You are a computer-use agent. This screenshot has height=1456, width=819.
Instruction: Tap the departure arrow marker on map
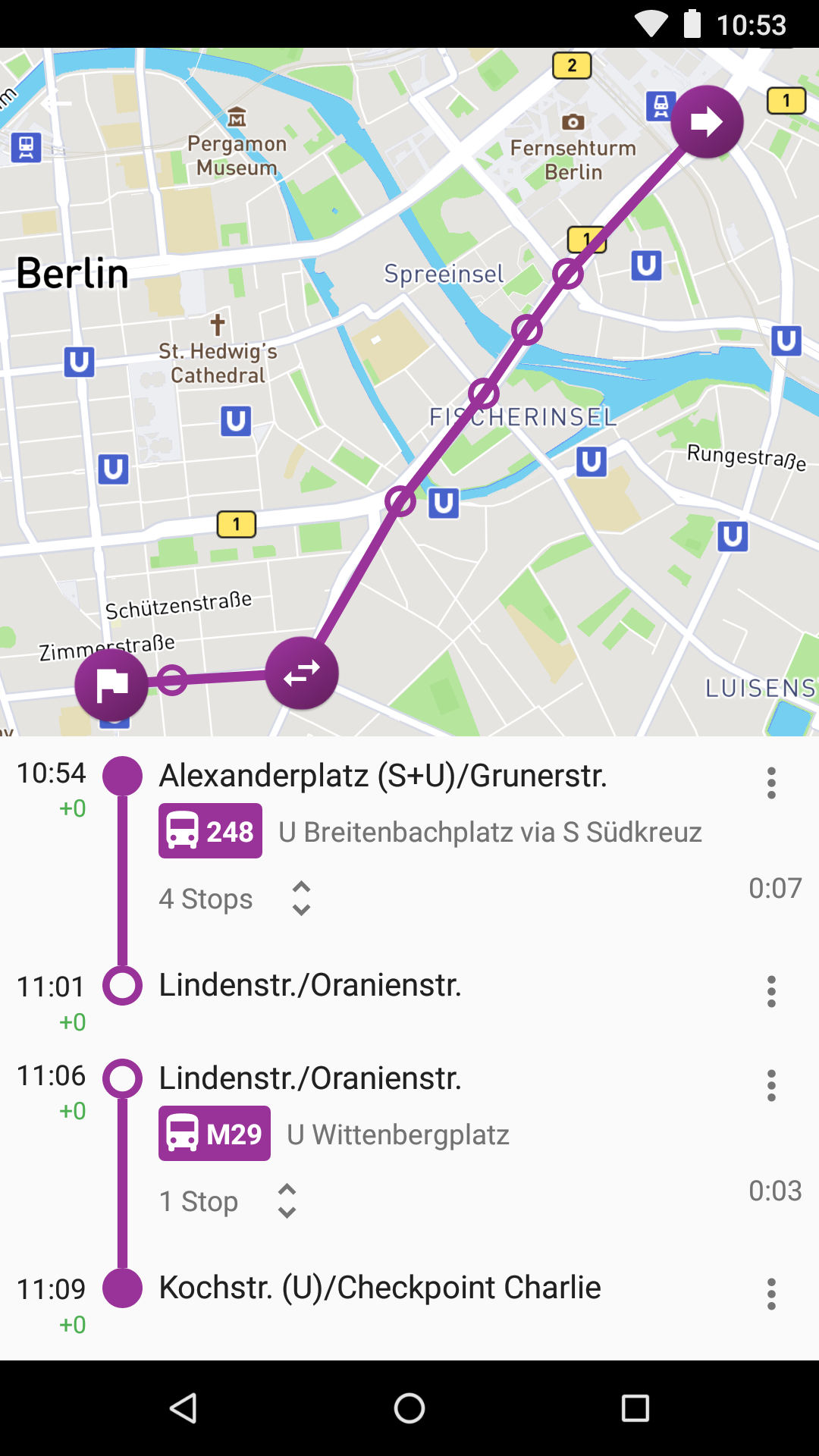pos(707,122)
